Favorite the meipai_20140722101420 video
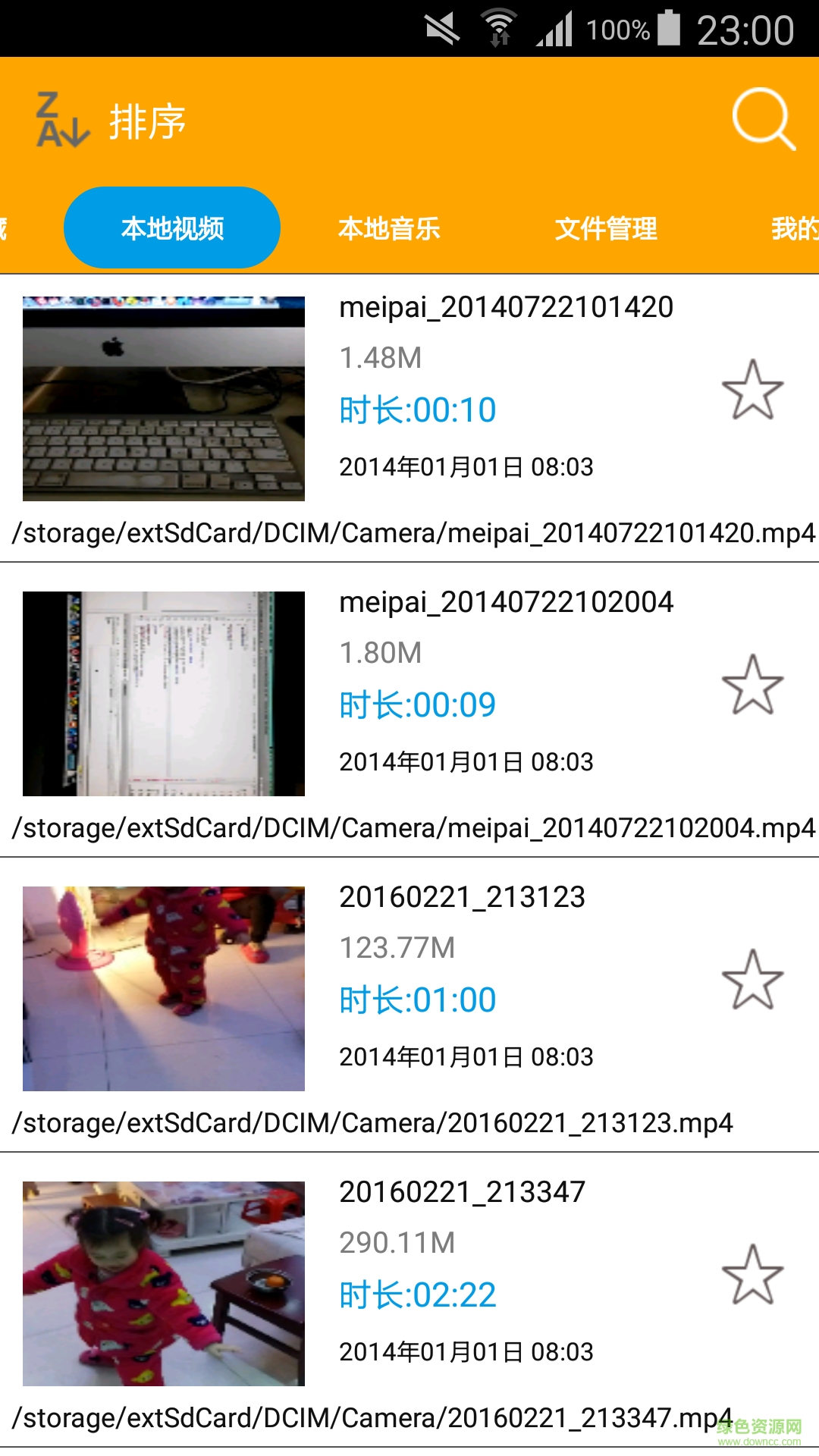819x1456 pixels. coord(752,390)
